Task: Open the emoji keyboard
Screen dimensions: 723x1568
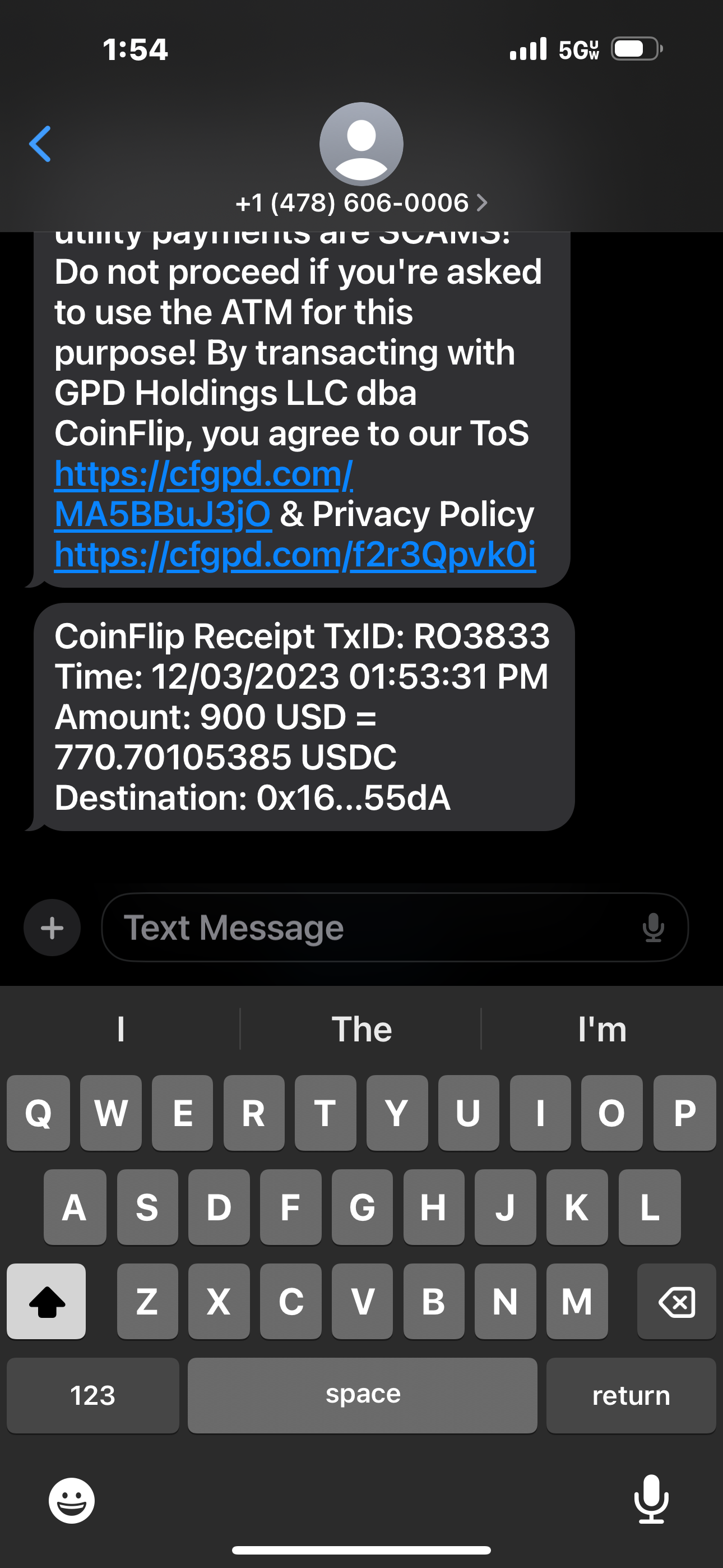Action: click(72, 1501)
